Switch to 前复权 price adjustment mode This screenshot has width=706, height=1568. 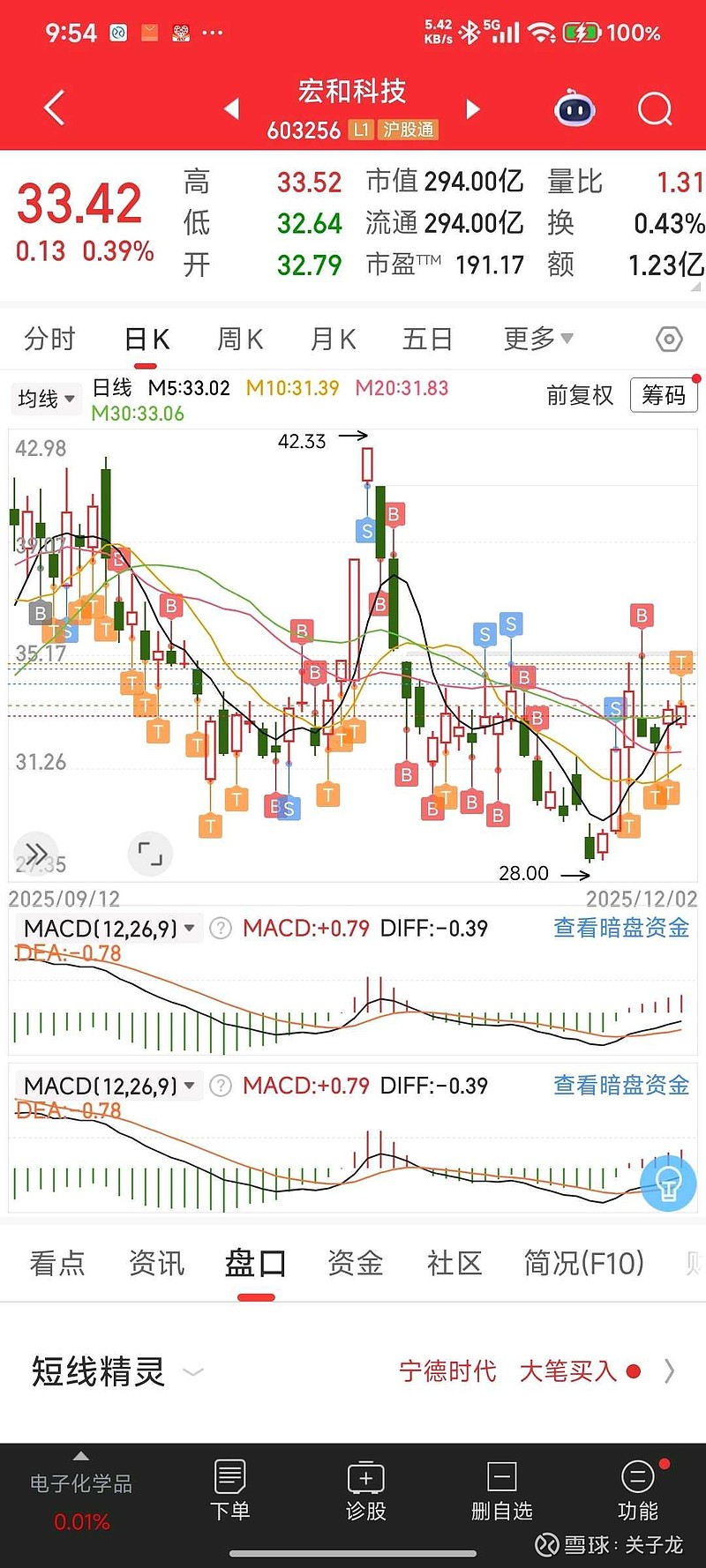pyautogui.click(x=581, y=397)
